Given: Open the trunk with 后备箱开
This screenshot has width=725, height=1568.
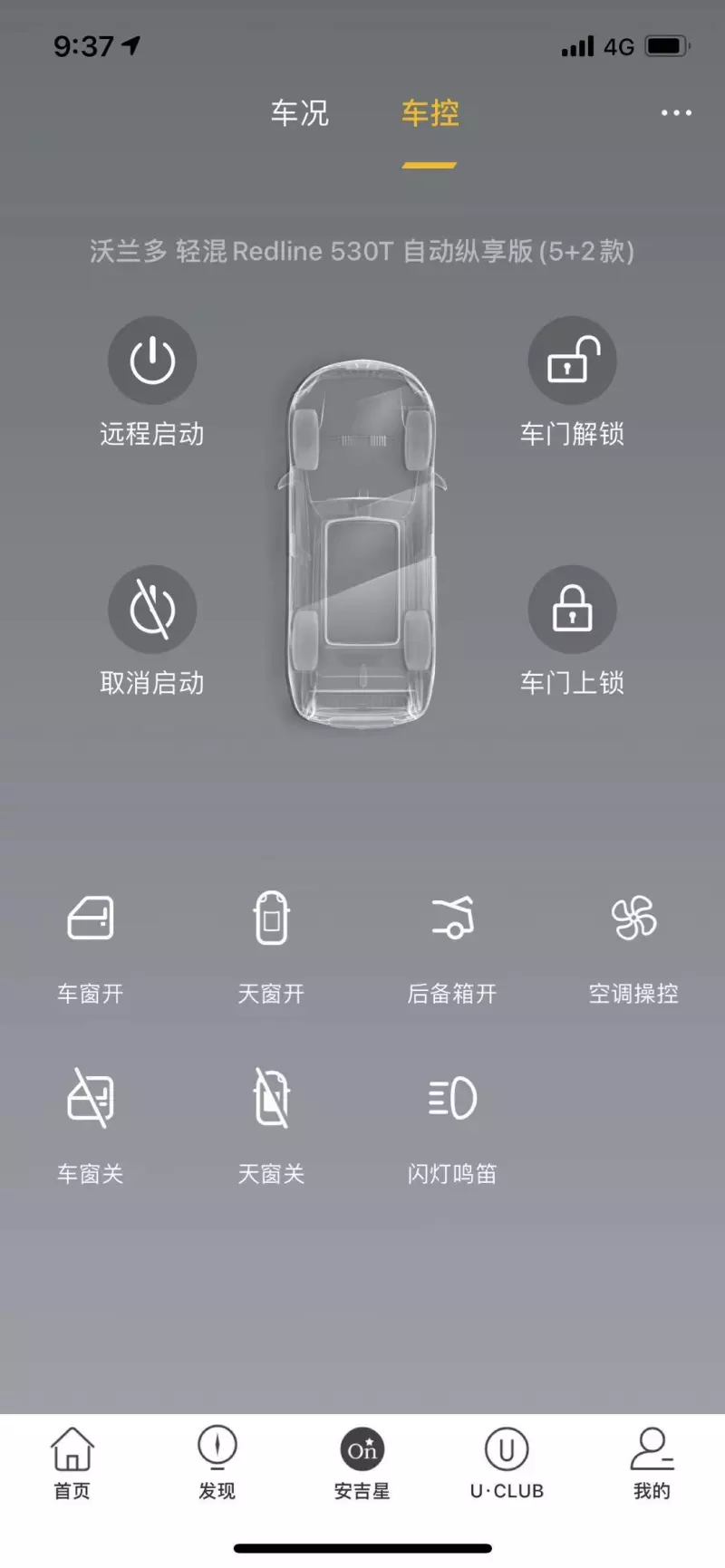Looking at the screenshot, I should click(452, 919).
